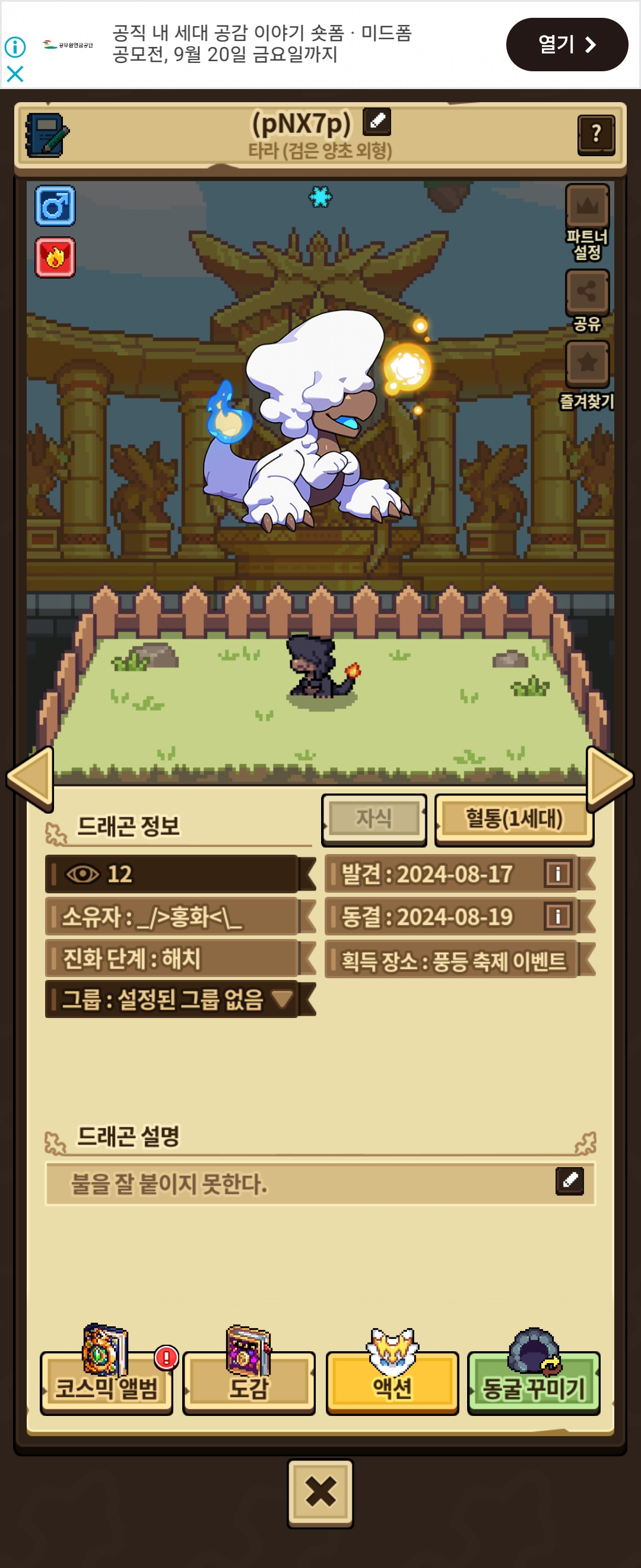Show info for 발견 date

[558, 874]
